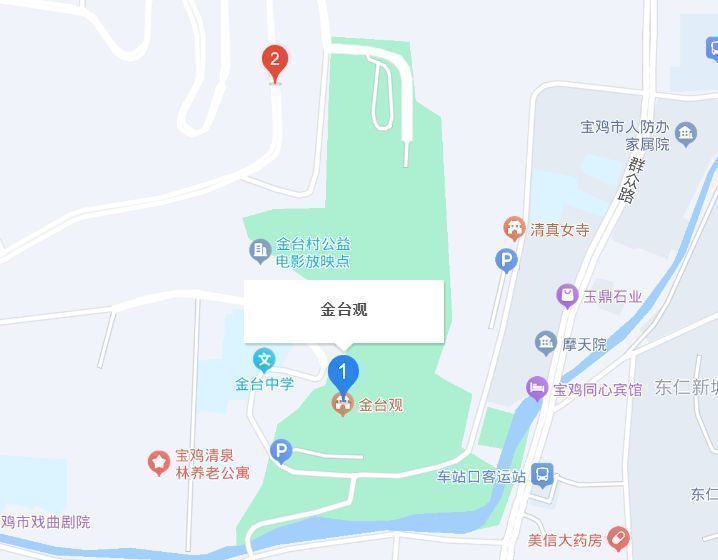718x560 pixels.
Task: Open the 金台观 info bubble
Action: 344,310
